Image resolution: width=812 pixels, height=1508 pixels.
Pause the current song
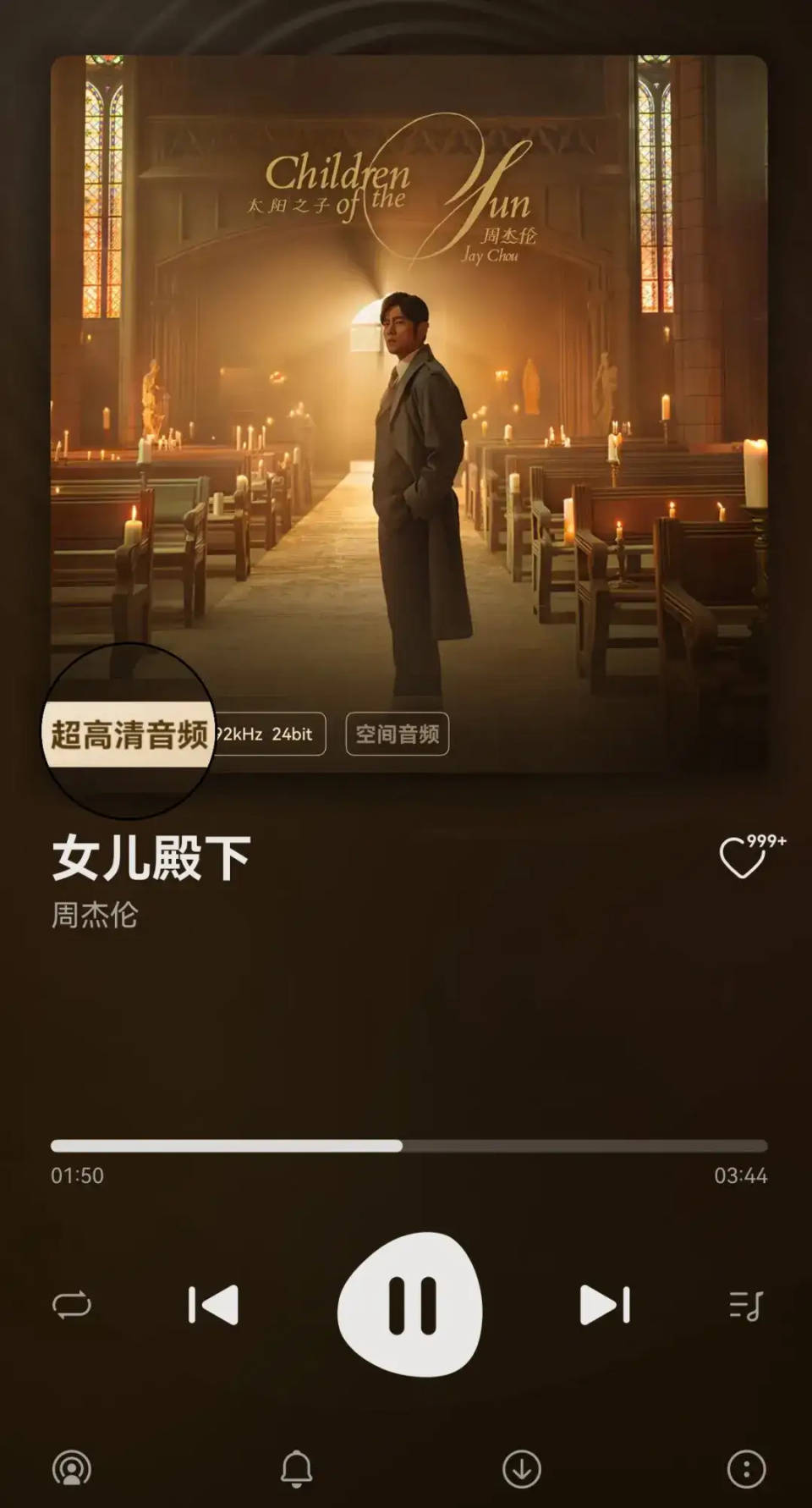(410, 1305)
